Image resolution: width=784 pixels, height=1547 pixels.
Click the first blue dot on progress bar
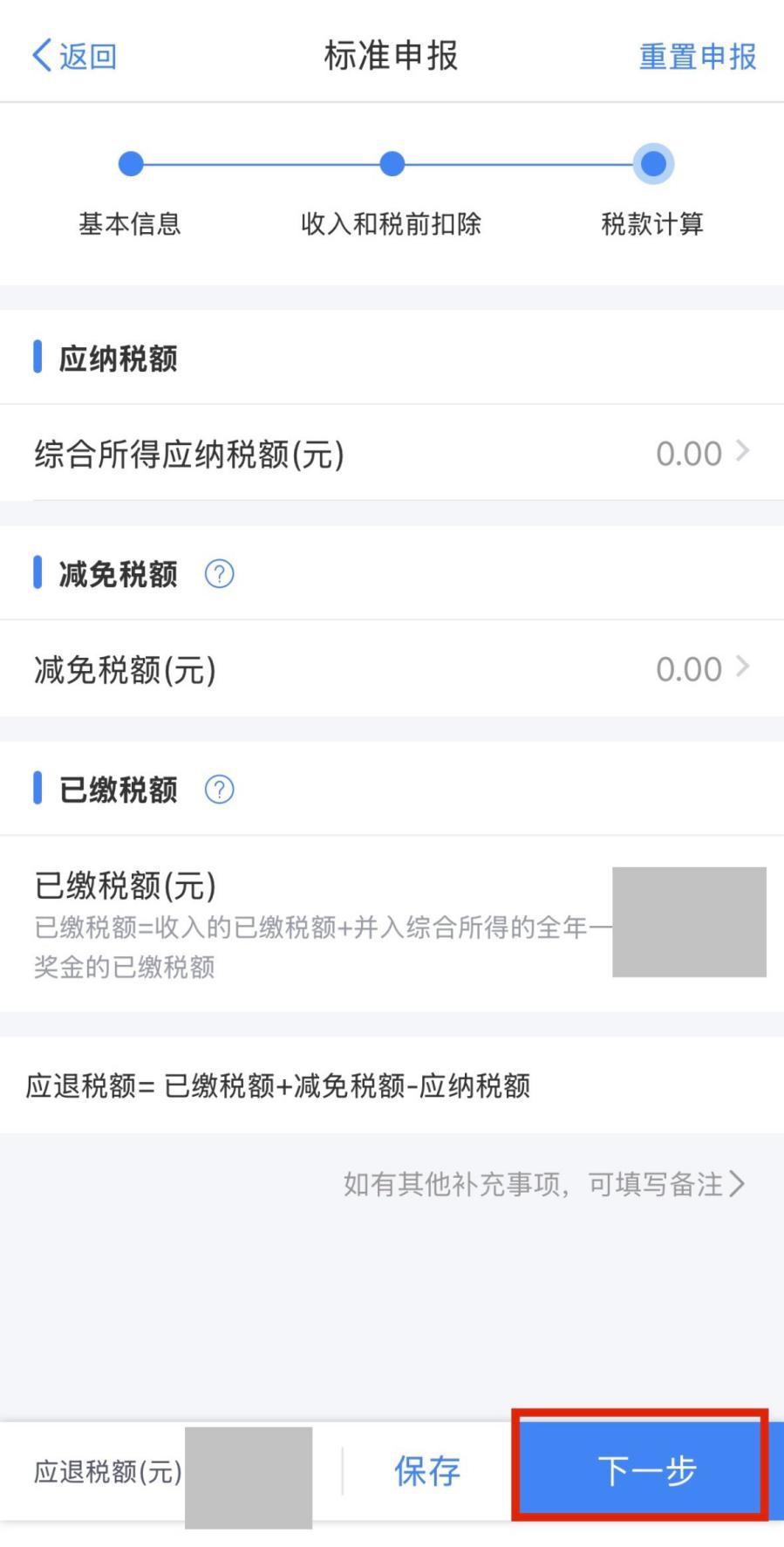point(130,162)
